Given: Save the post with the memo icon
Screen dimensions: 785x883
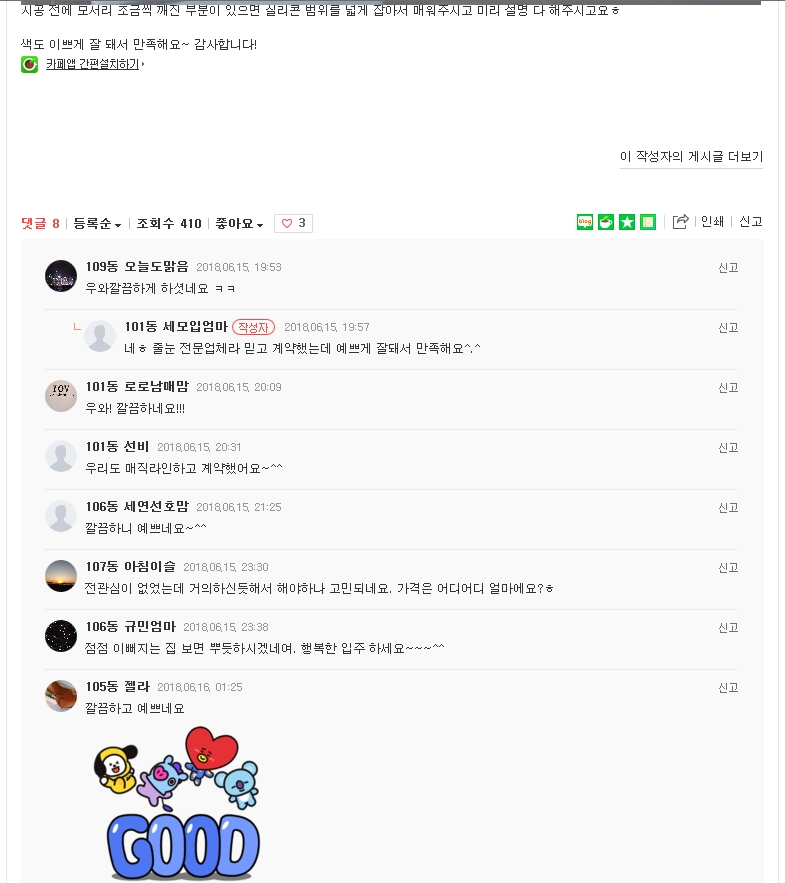Looking at the screenshot, I should tap(648, 222).
